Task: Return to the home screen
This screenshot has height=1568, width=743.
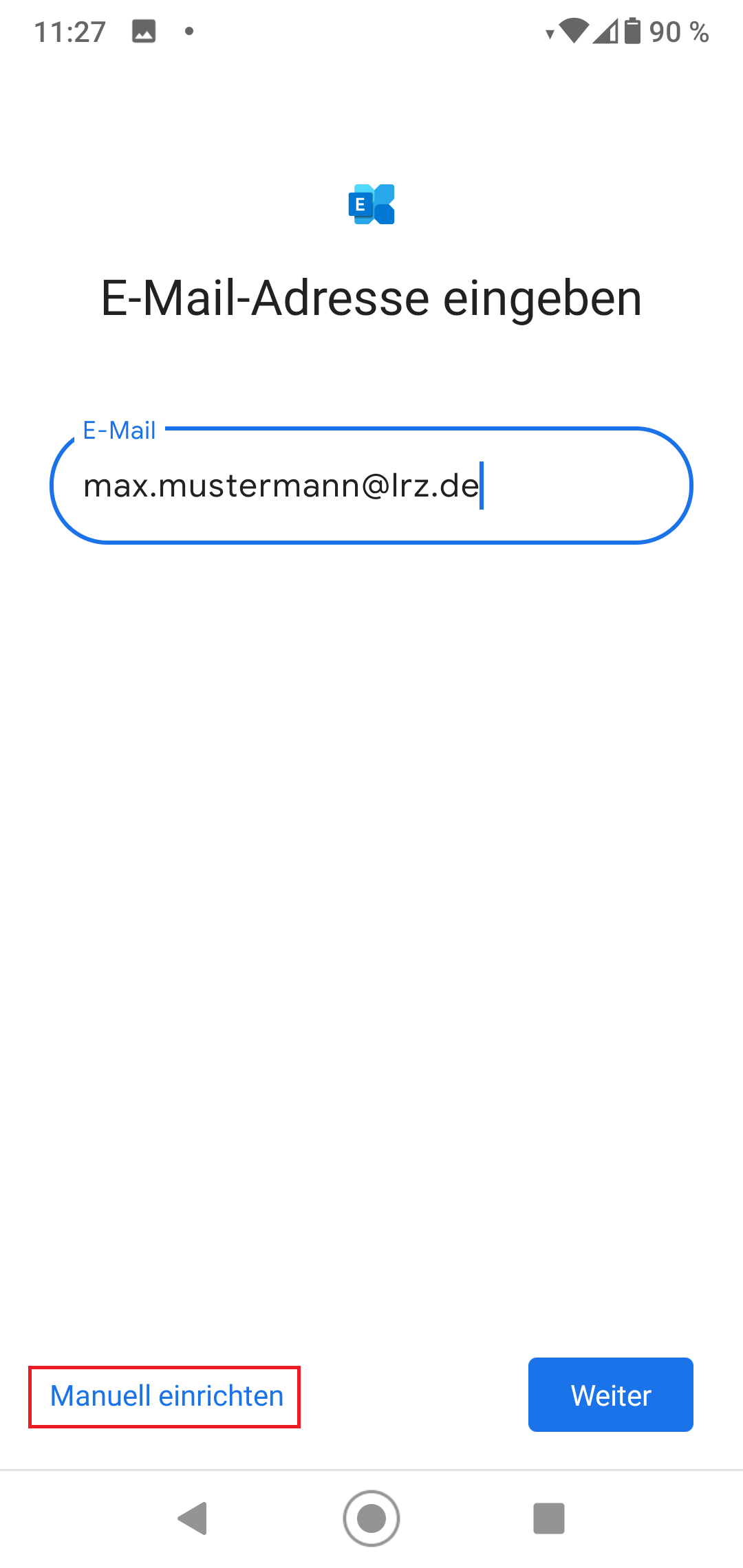Action: [371, 1518]
